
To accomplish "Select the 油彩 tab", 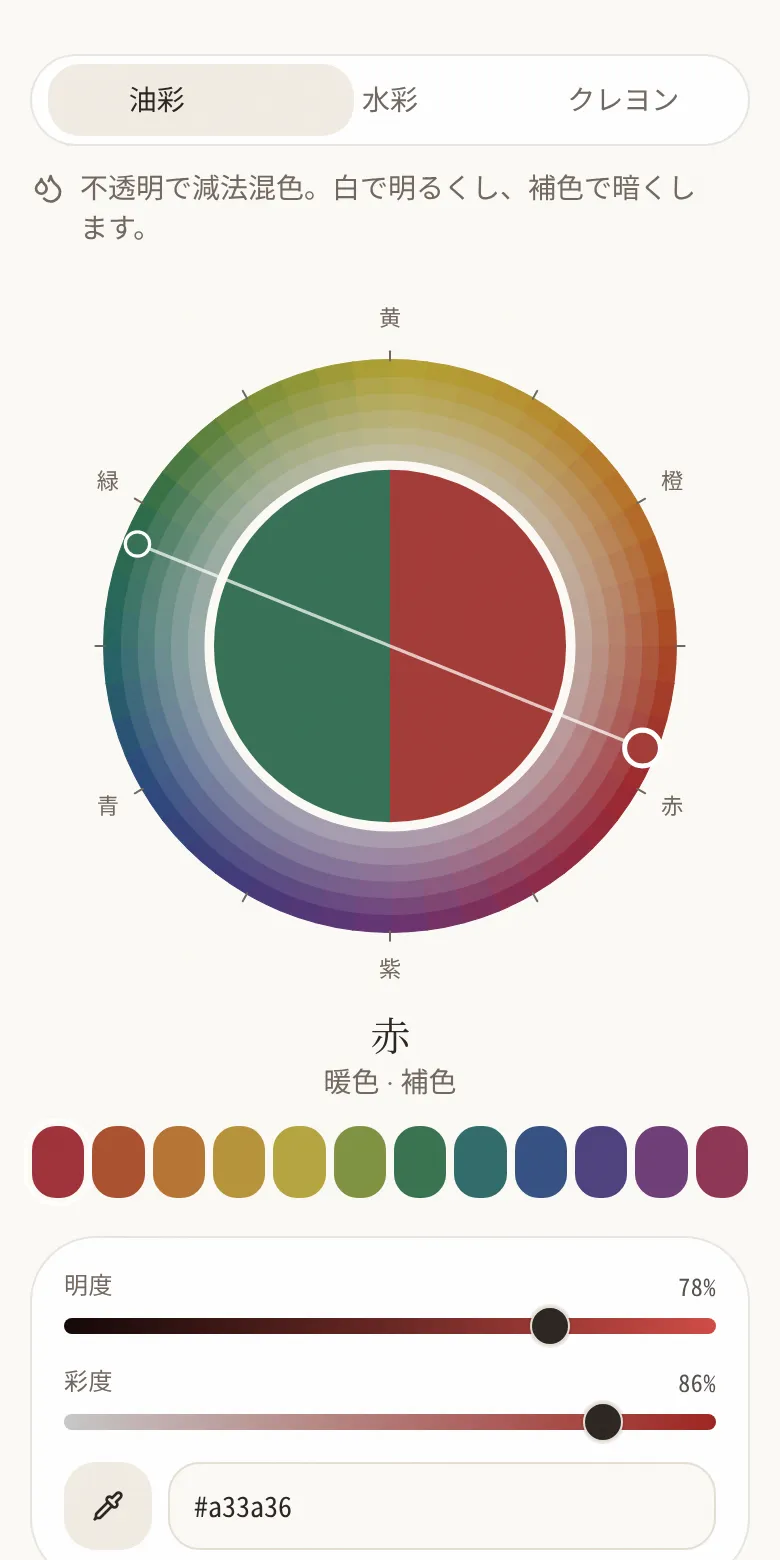I will coord(200,100).
